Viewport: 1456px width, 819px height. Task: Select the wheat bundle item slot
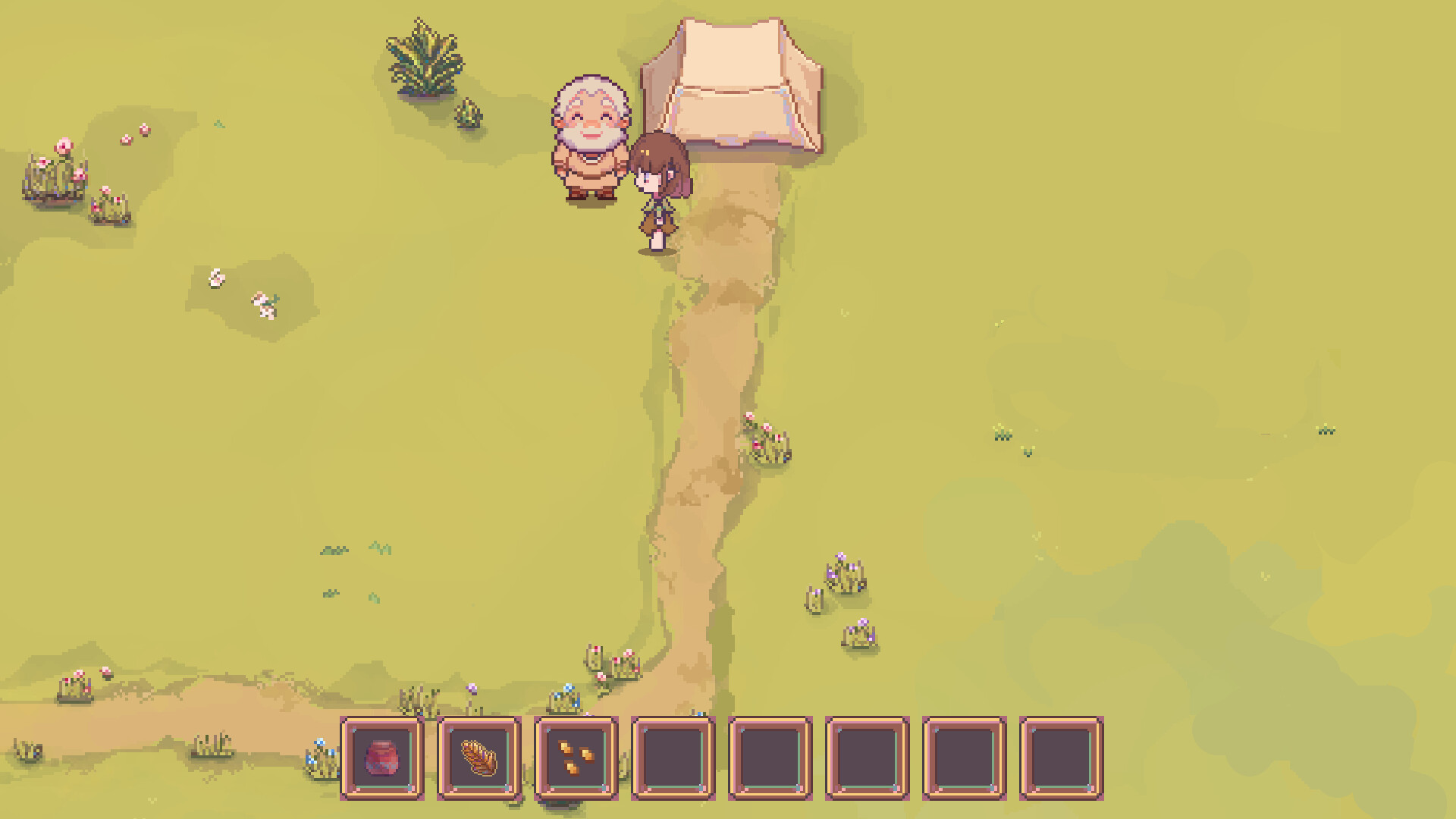[x=479, y=758]
